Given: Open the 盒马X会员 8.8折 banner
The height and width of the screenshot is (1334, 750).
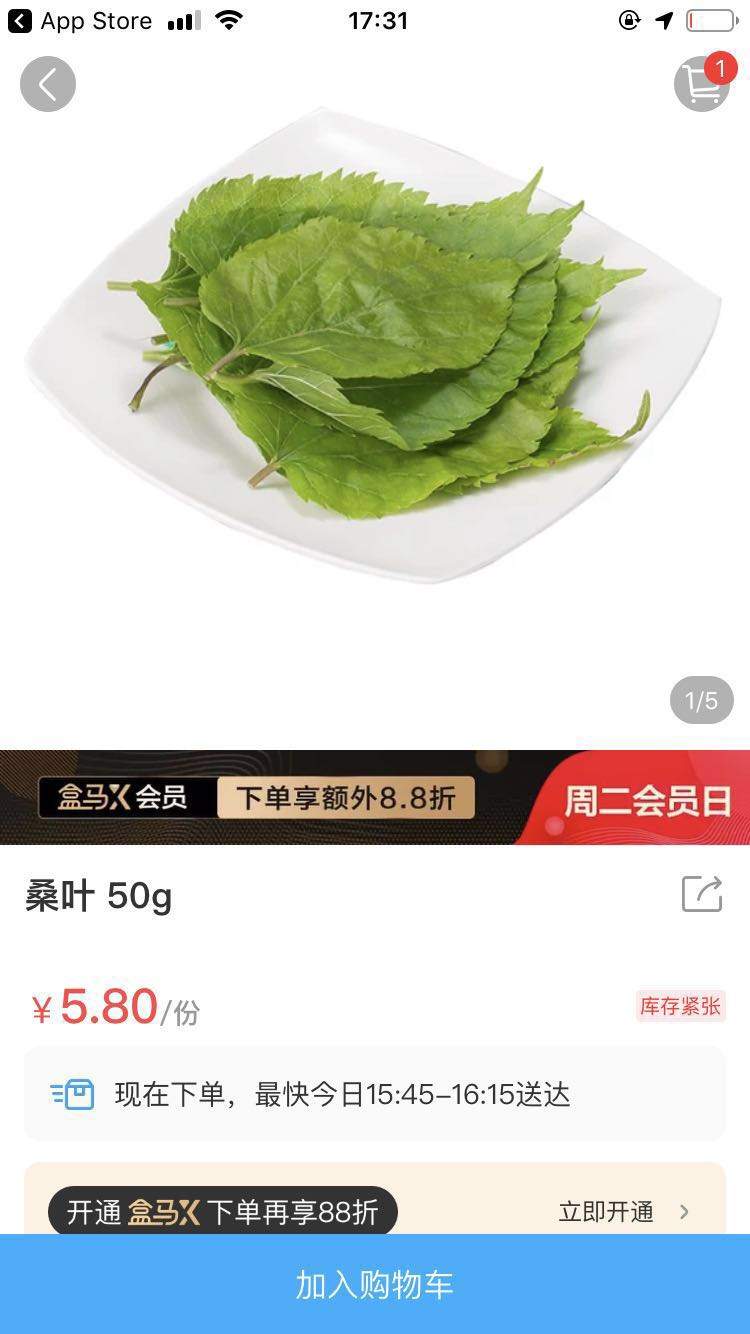Looking at the screenshot, I should point(374,797).
